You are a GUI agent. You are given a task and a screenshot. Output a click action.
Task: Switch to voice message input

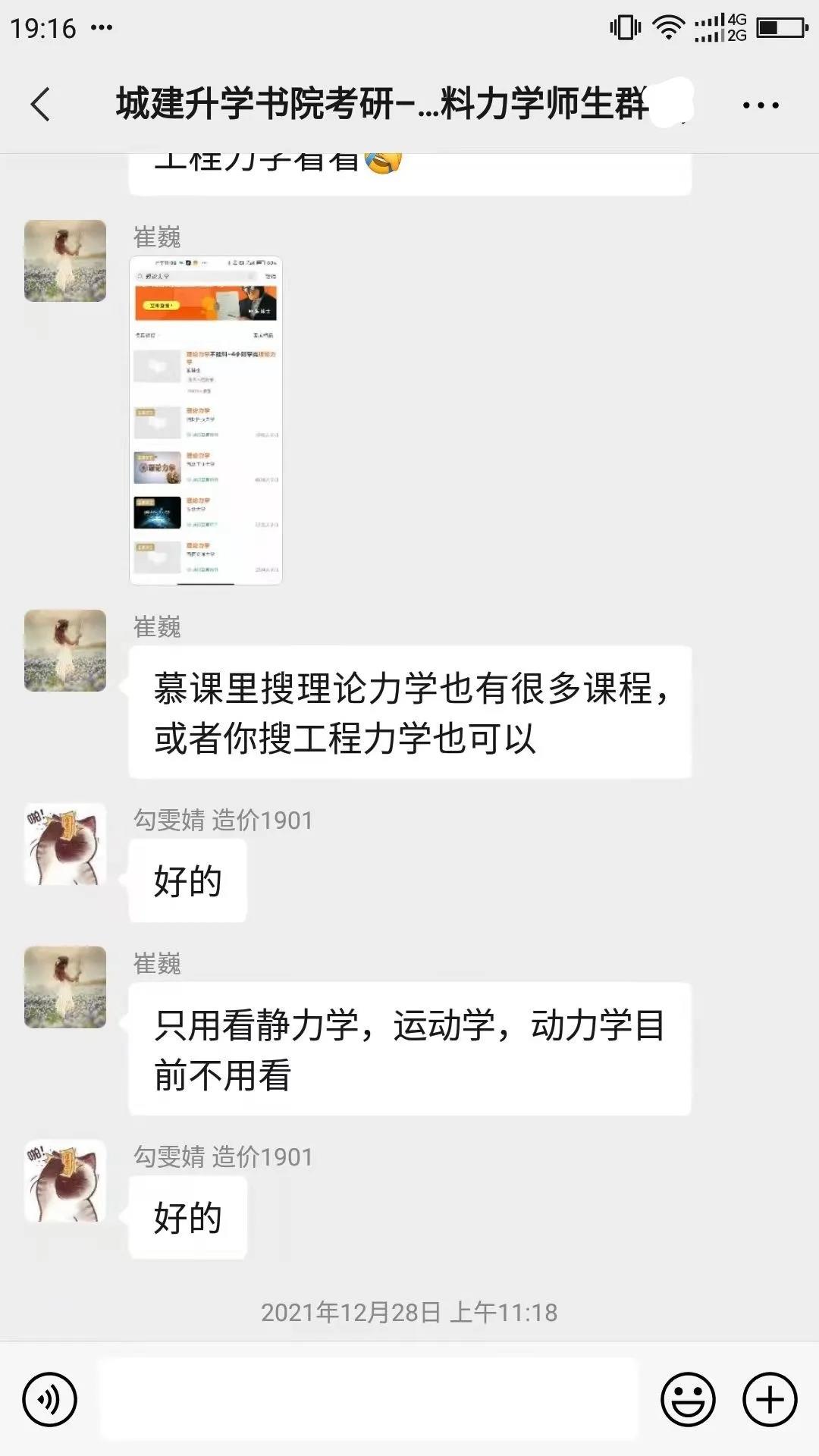[50, 1399]
